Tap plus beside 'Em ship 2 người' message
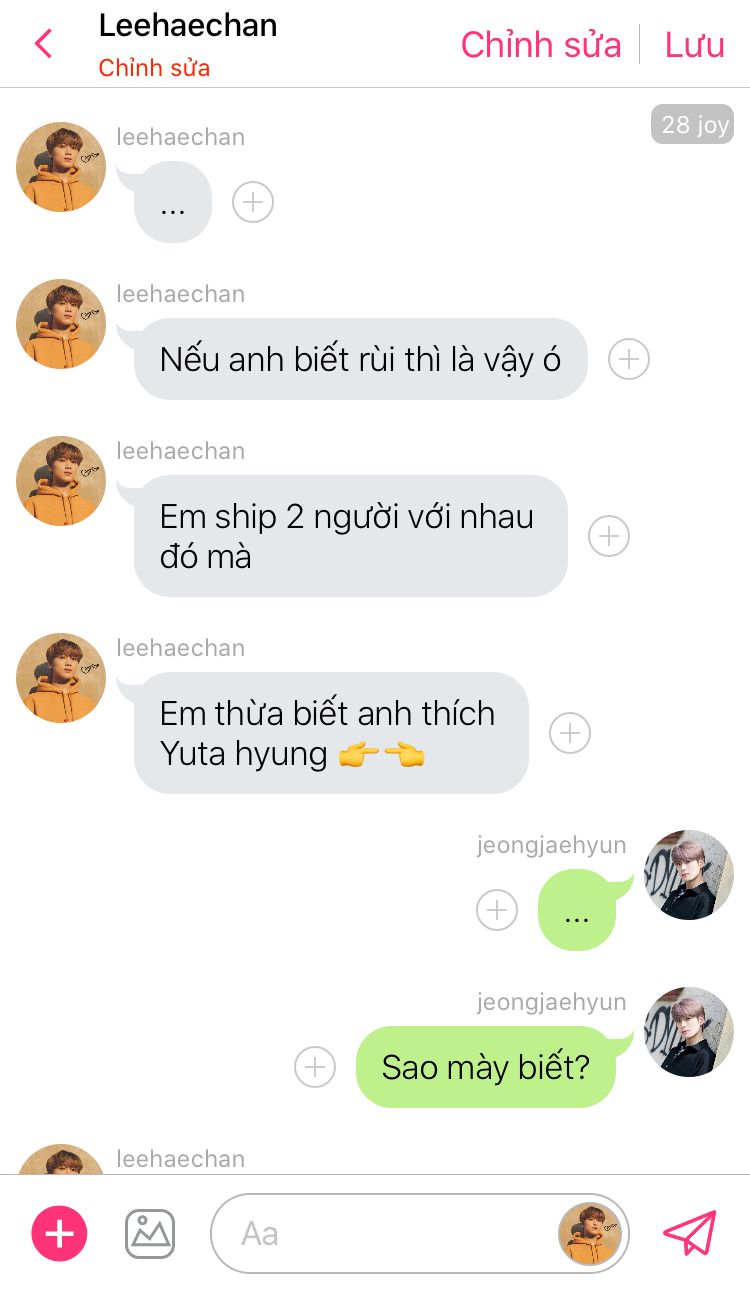Image resolution: width=750 pixels, height=1294 pixels. (x=609, y=536)
